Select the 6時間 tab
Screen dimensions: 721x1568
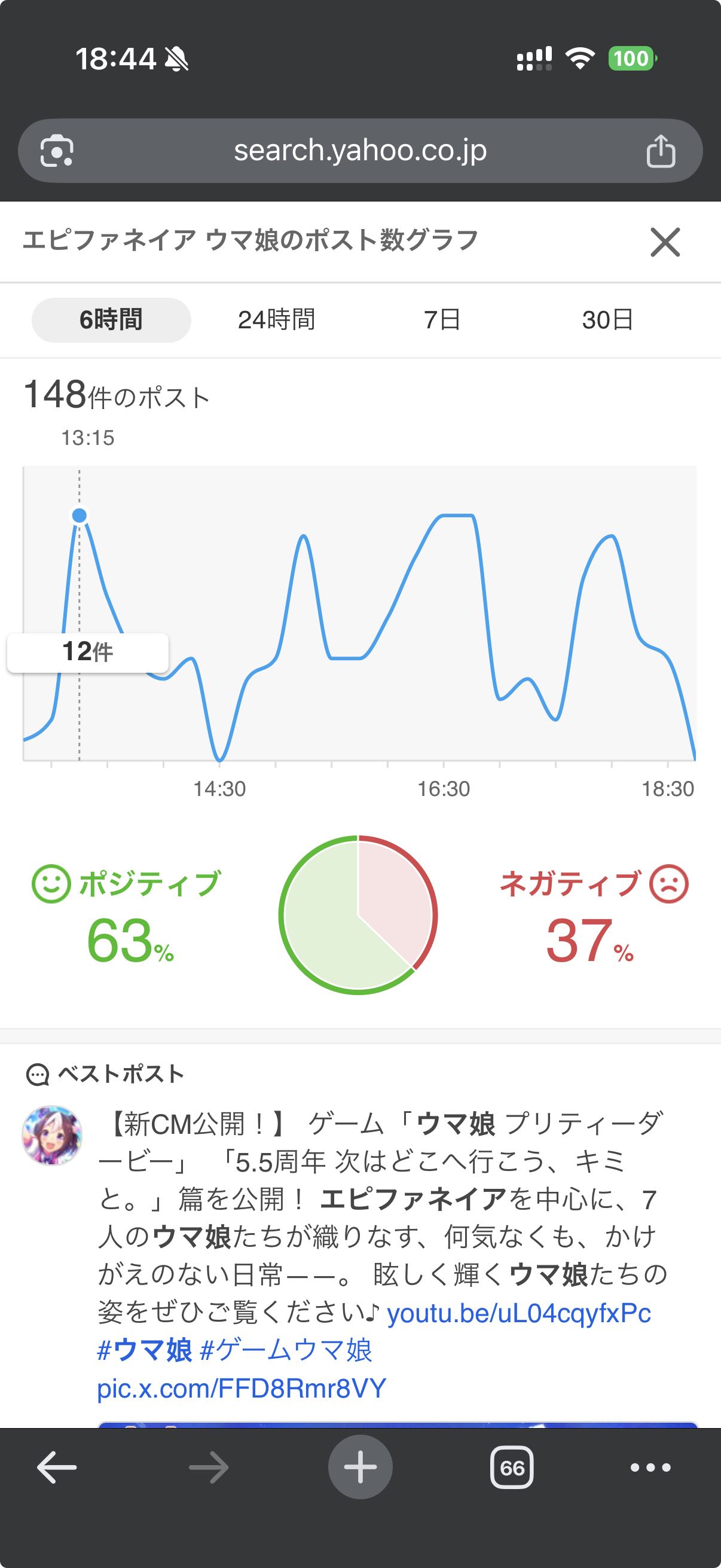click(x=111, y=320)
